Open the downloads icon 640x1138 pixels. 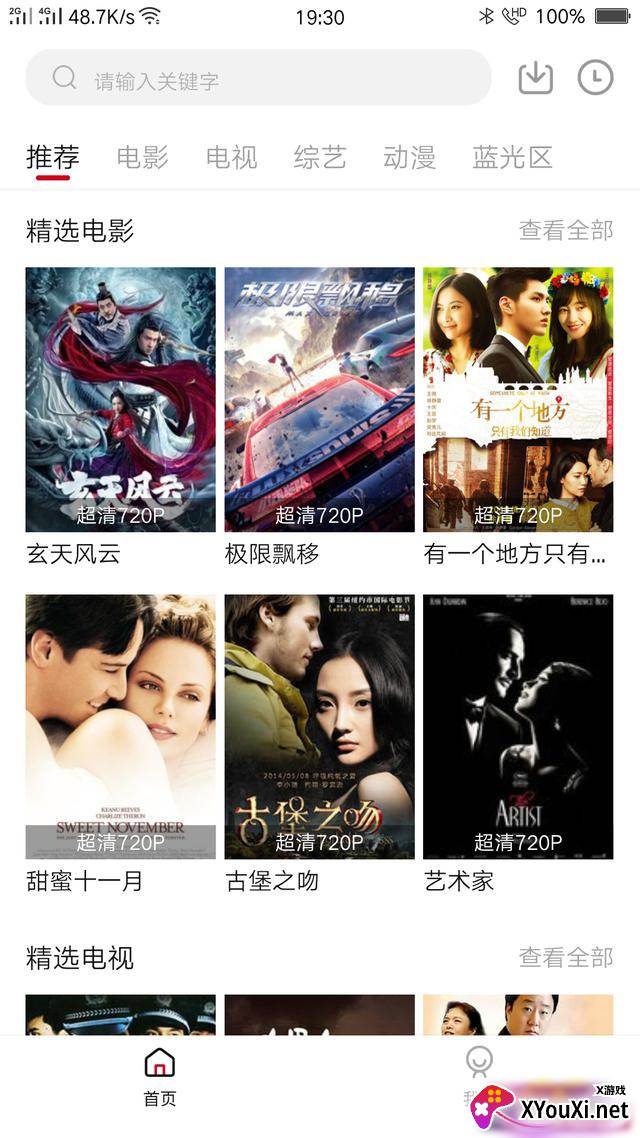point(536,78)
